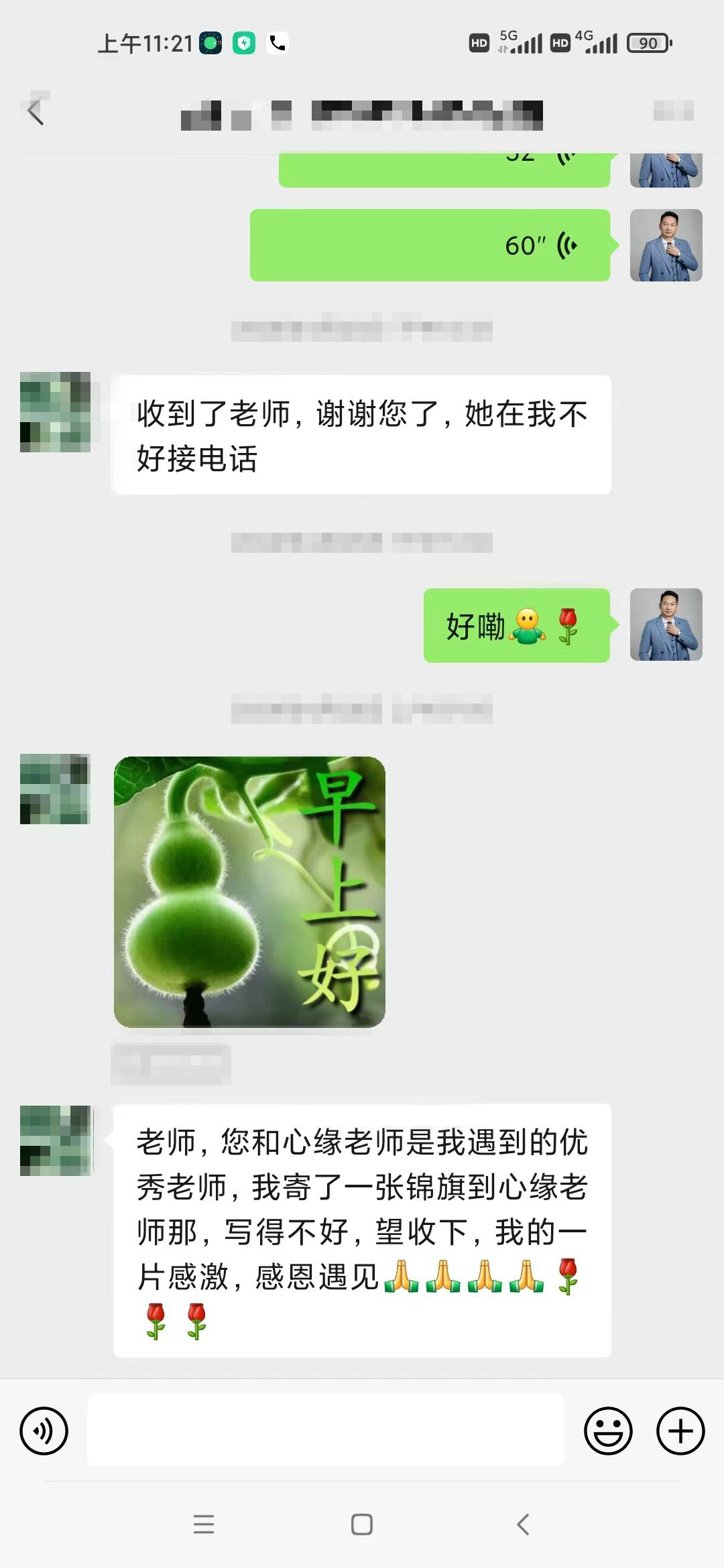Open the plus attachment menu
Screen dimensions: 724x1568
tap(680, 1431)
